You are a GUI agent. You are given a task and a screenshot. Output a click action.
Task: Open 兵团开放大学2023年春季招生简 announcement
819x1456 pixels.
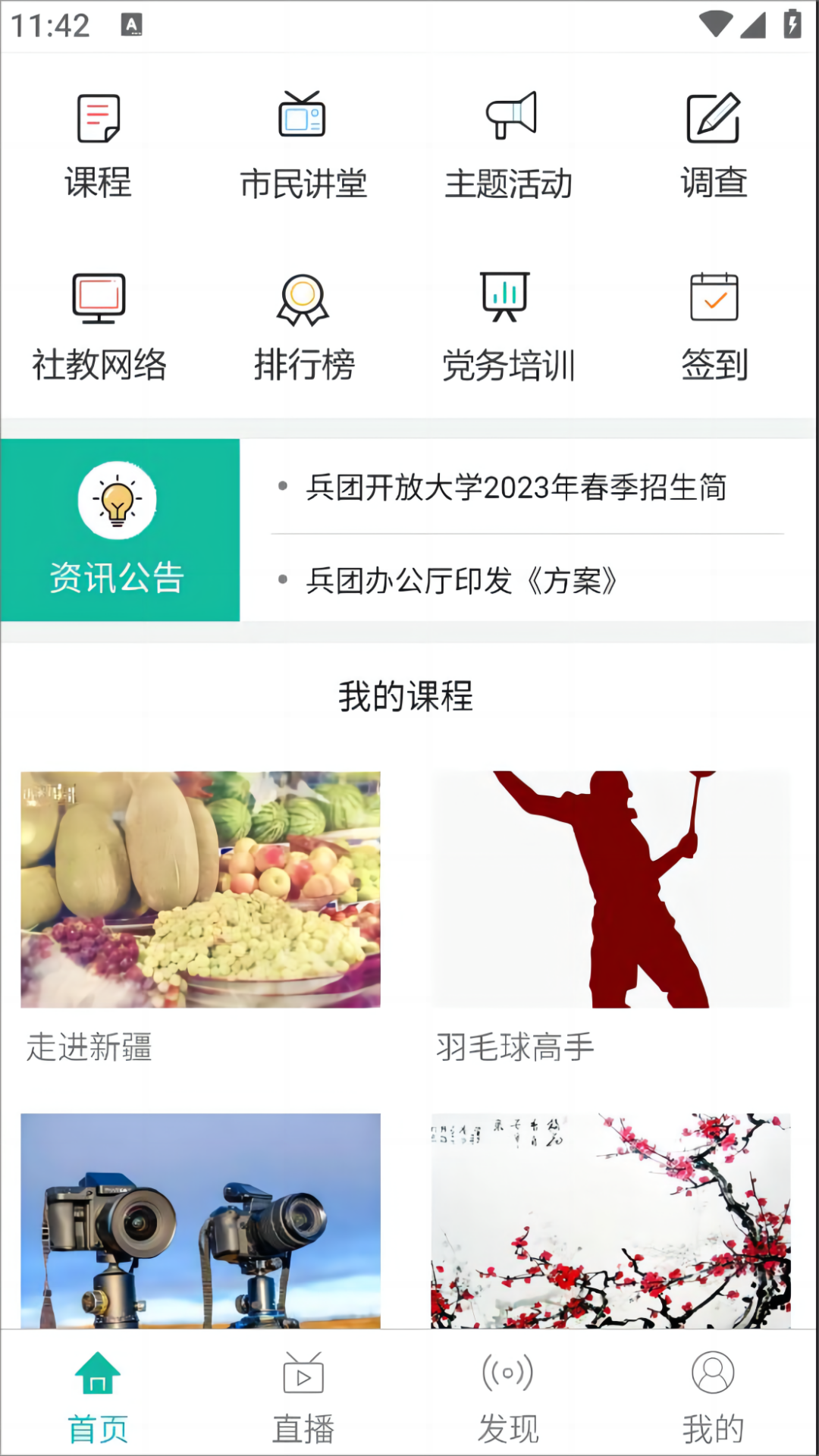point(518,489)
